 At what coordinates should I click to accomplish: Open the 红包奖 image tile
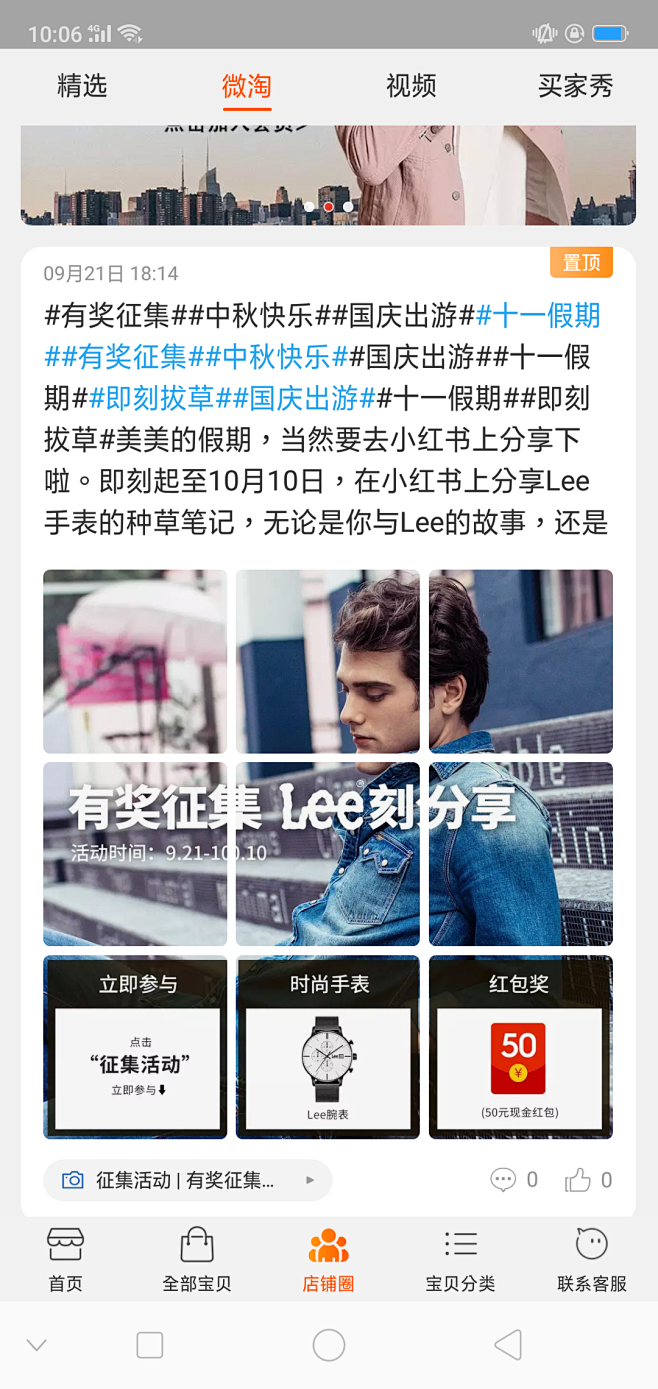click(x=521, y=1047)
